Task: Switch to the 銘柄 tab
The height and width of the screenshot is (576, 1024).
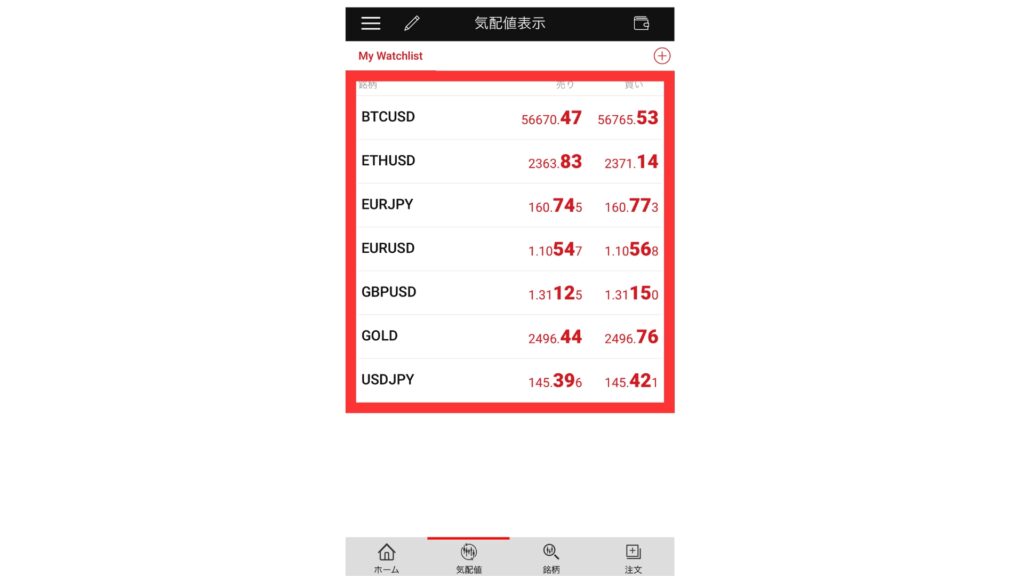Action: click(x=551, y=557)
